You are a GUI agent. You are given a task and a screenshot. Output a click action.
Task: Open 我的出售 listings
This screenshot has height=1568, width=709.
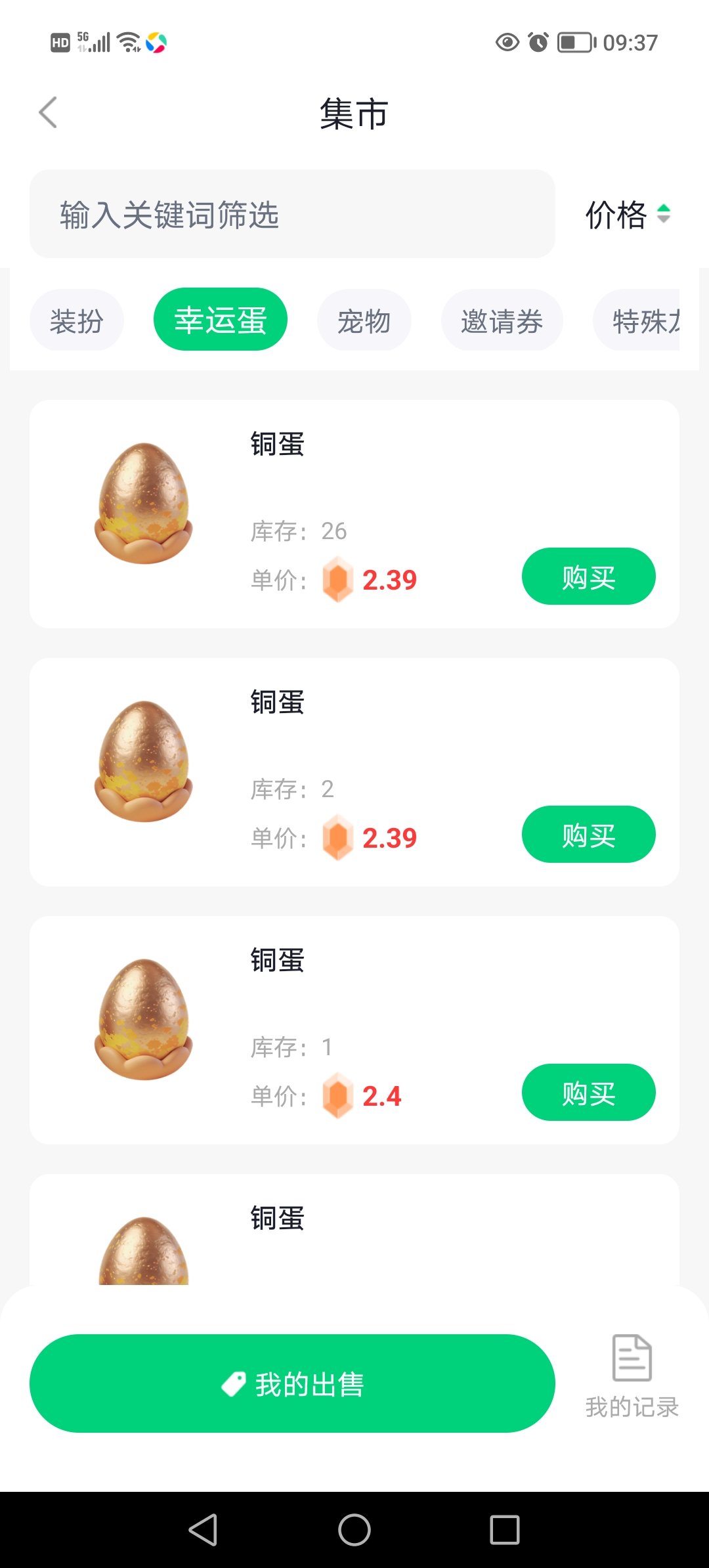[292, 1383]
